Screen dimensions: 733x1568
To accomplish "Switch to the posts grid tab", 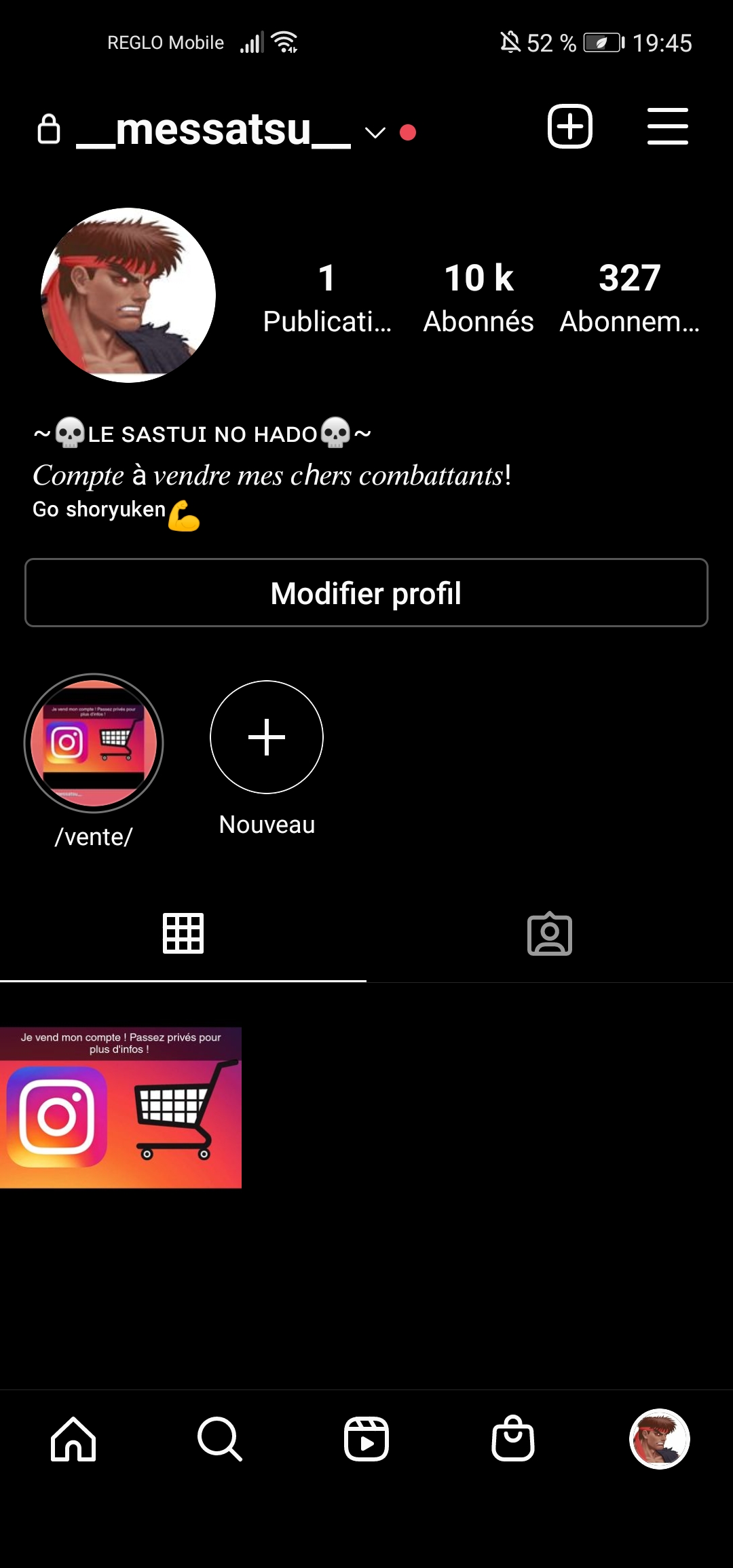I will point(183,933).
